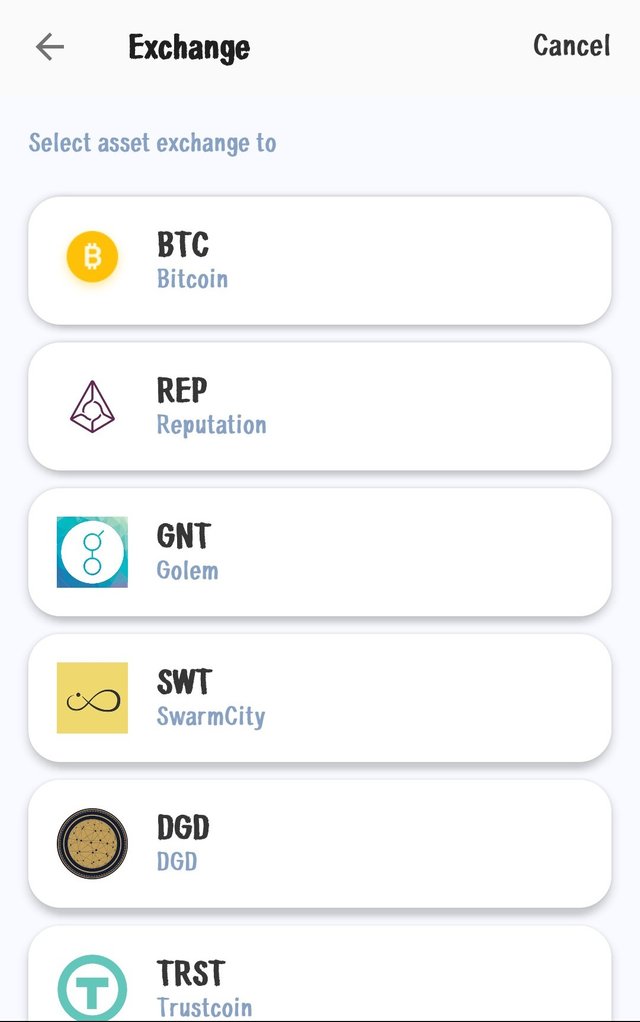Choose the DGD asset card

point(319,844)
